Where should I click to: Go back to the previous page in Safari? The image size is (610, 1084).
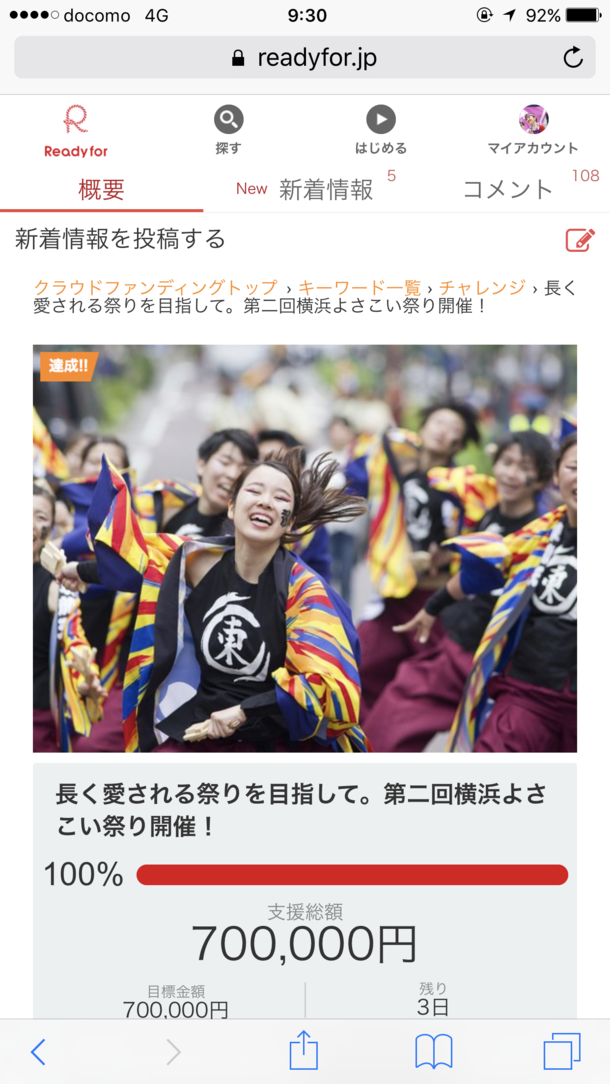[38, 1051]
